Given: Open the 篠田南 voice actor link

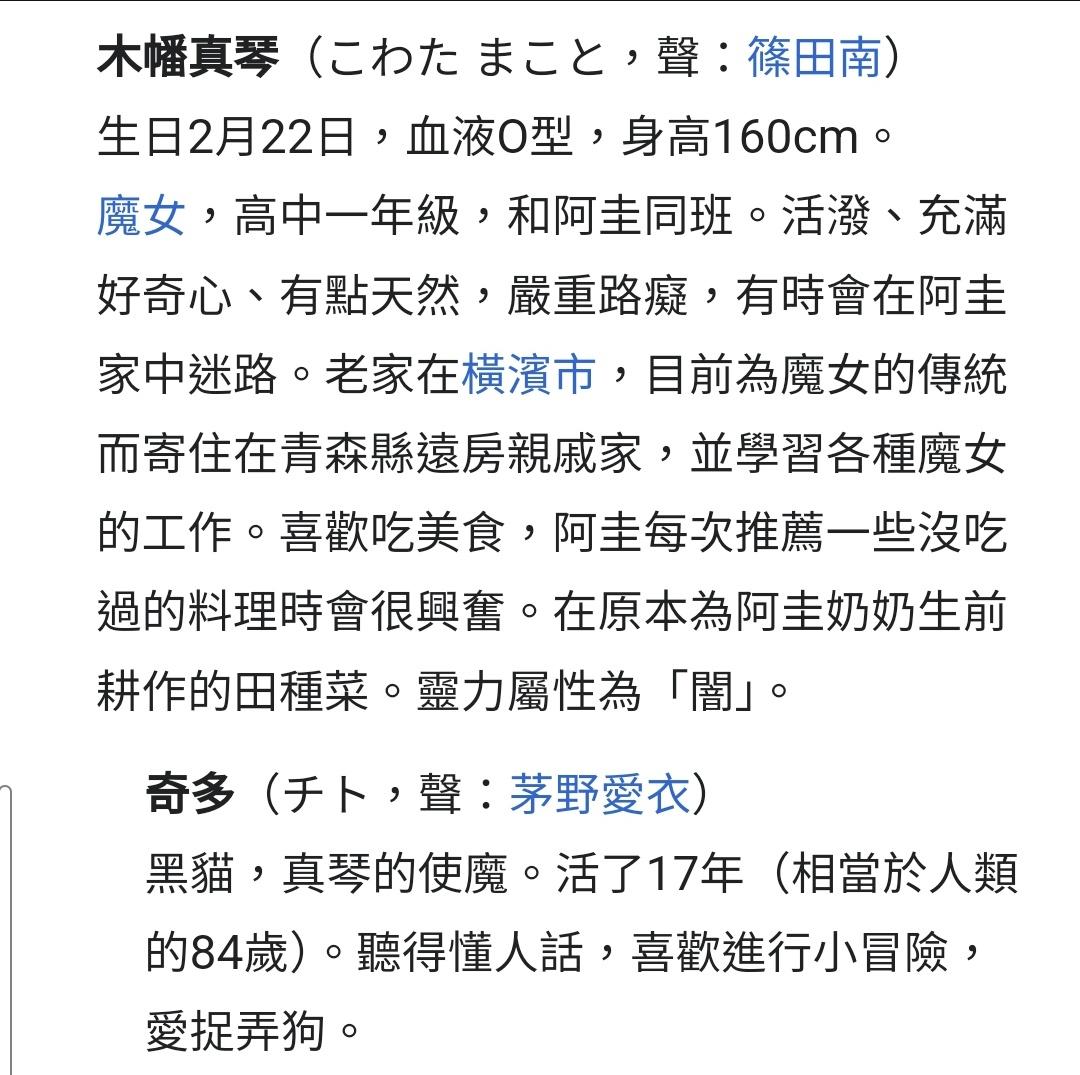Looking at the screenshot, I should (814, 60).
